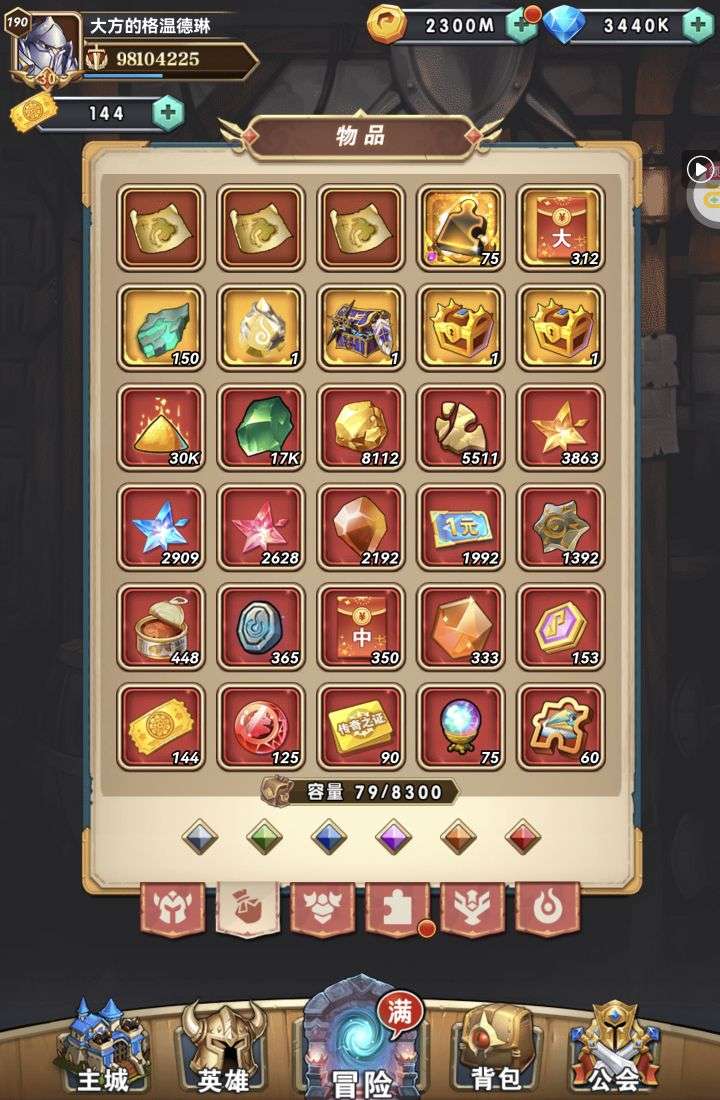Open the 冒险 adventure portal
The image size is (720, 1100).
tap(360, 1040)
